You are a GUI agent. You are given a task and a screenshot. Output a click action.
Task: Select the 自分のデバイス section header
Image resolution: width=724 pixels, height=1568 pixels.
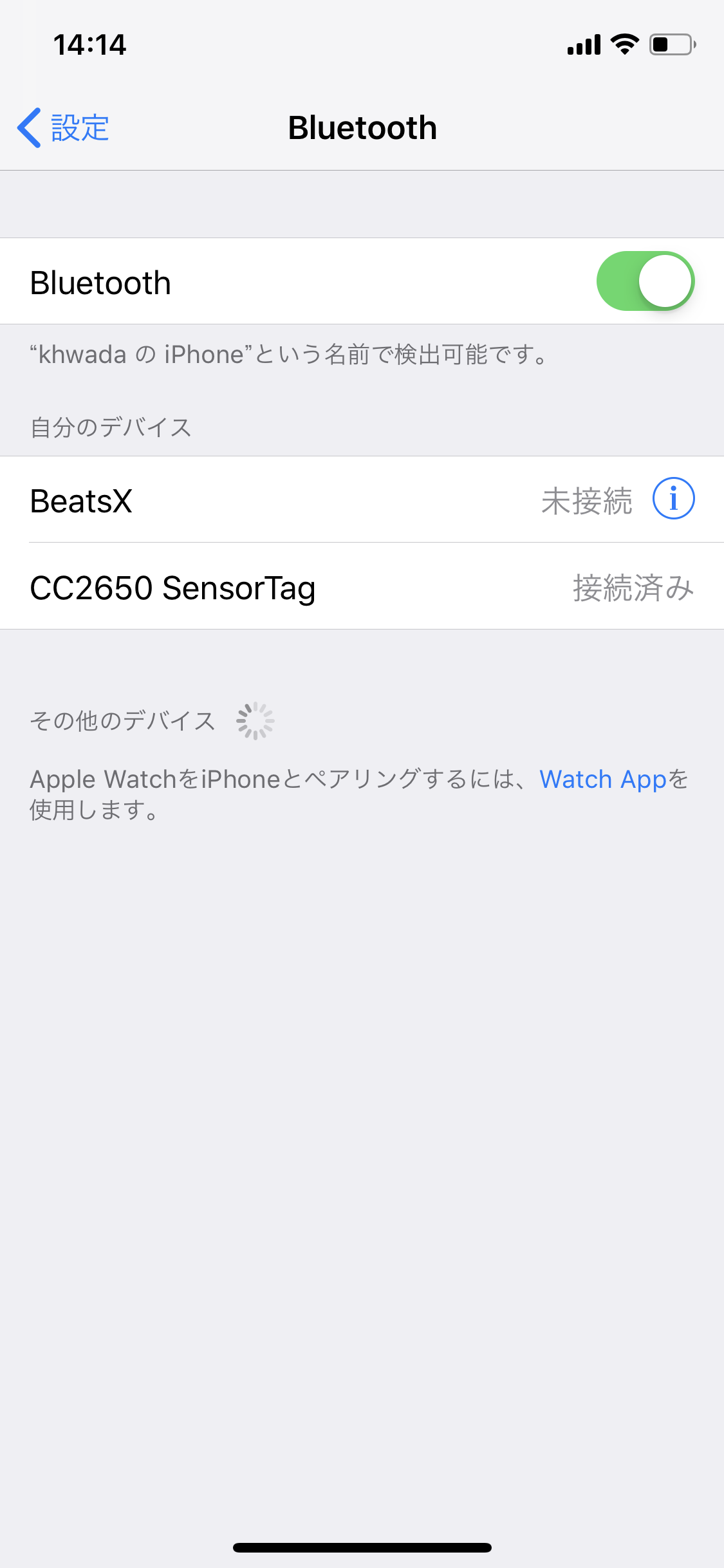tap(111, 426)
